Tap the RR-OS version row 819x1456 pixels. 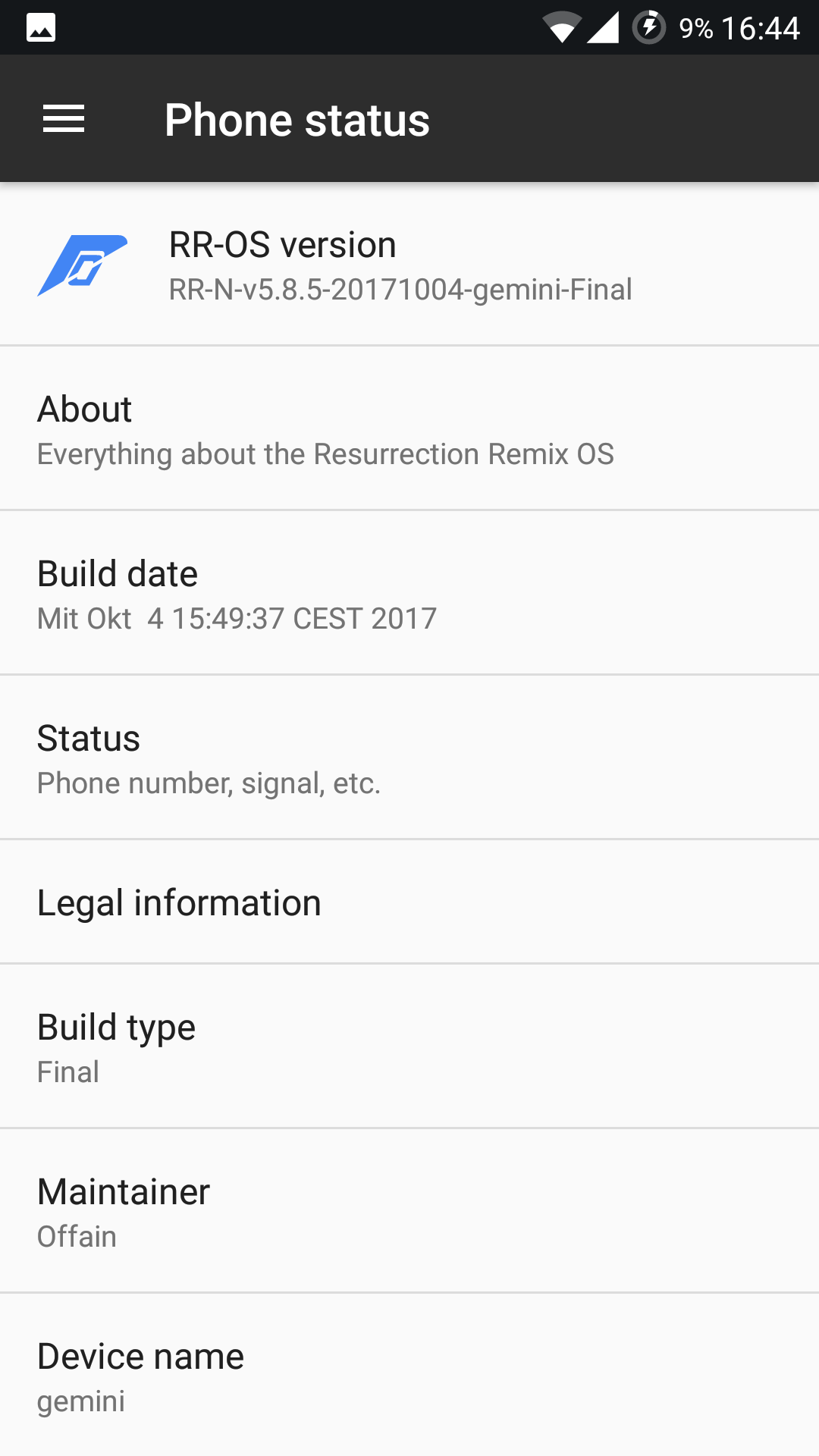tap(409, 264)
